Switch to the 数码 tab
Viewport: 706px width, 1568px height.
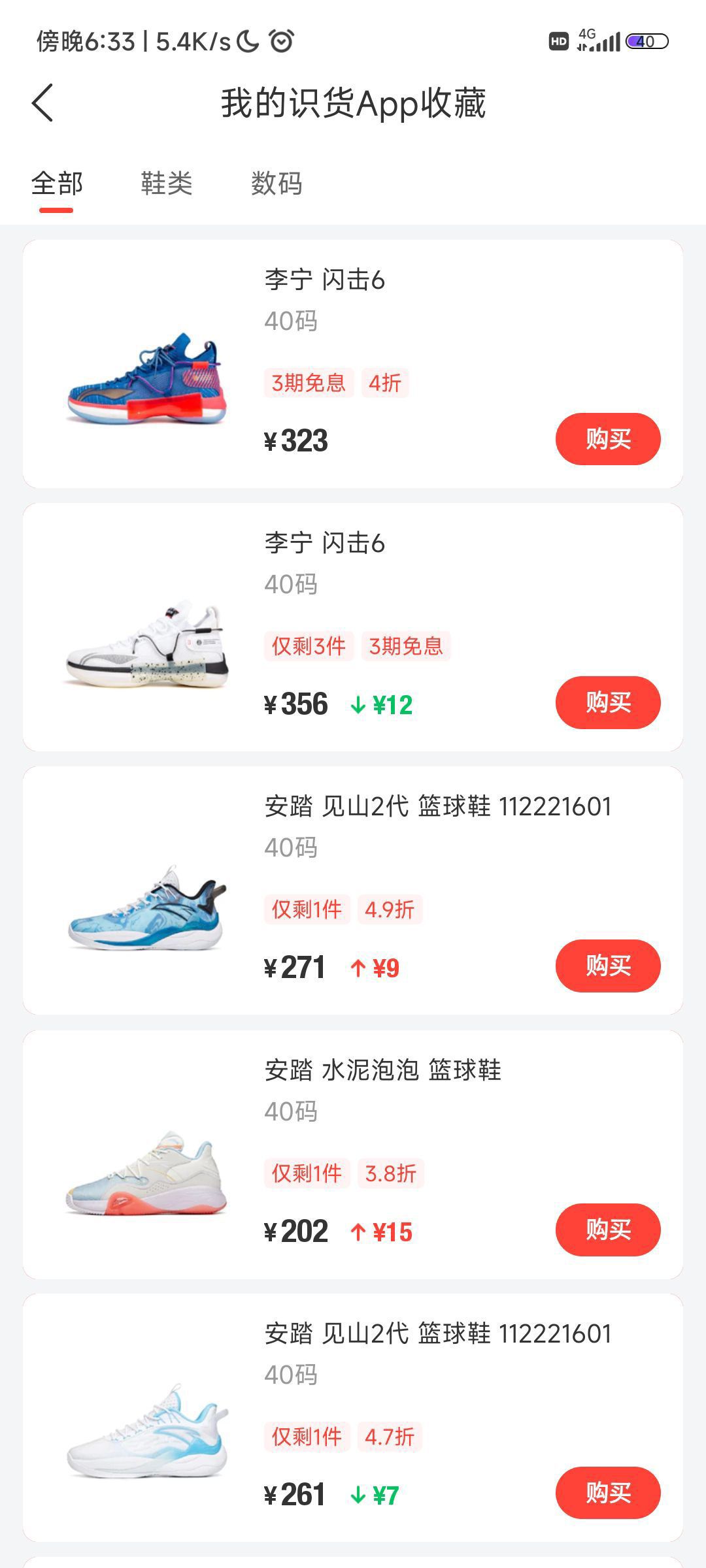[x=277, y=184]
